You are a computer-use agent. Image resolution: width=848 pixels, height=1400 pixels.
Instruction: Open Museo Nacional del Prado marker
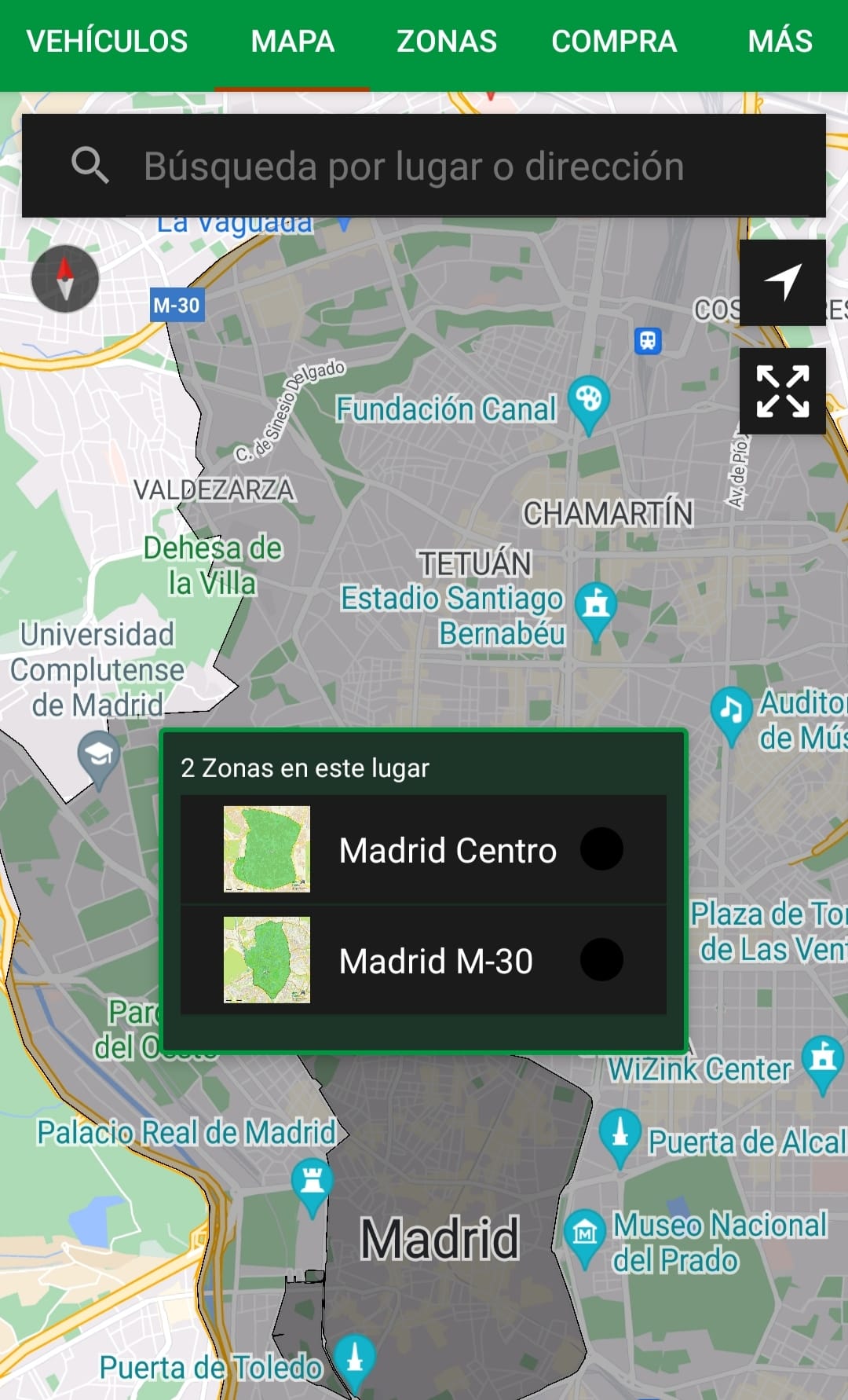tap(584, 1235)
